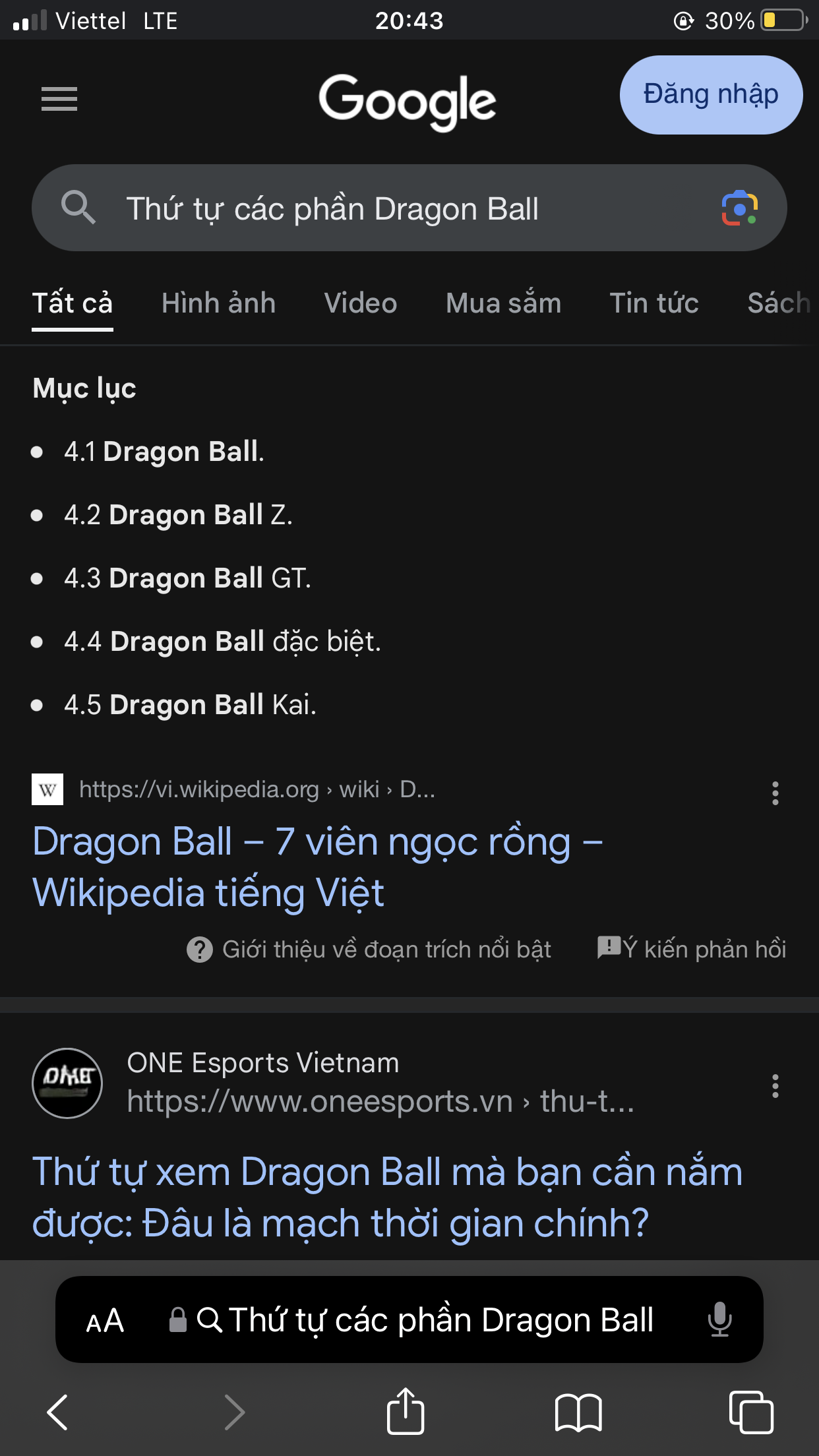Tap the Đăng nhập sign-in button
This screenshot has height=1456, width=819.
[x=711, y=95]
